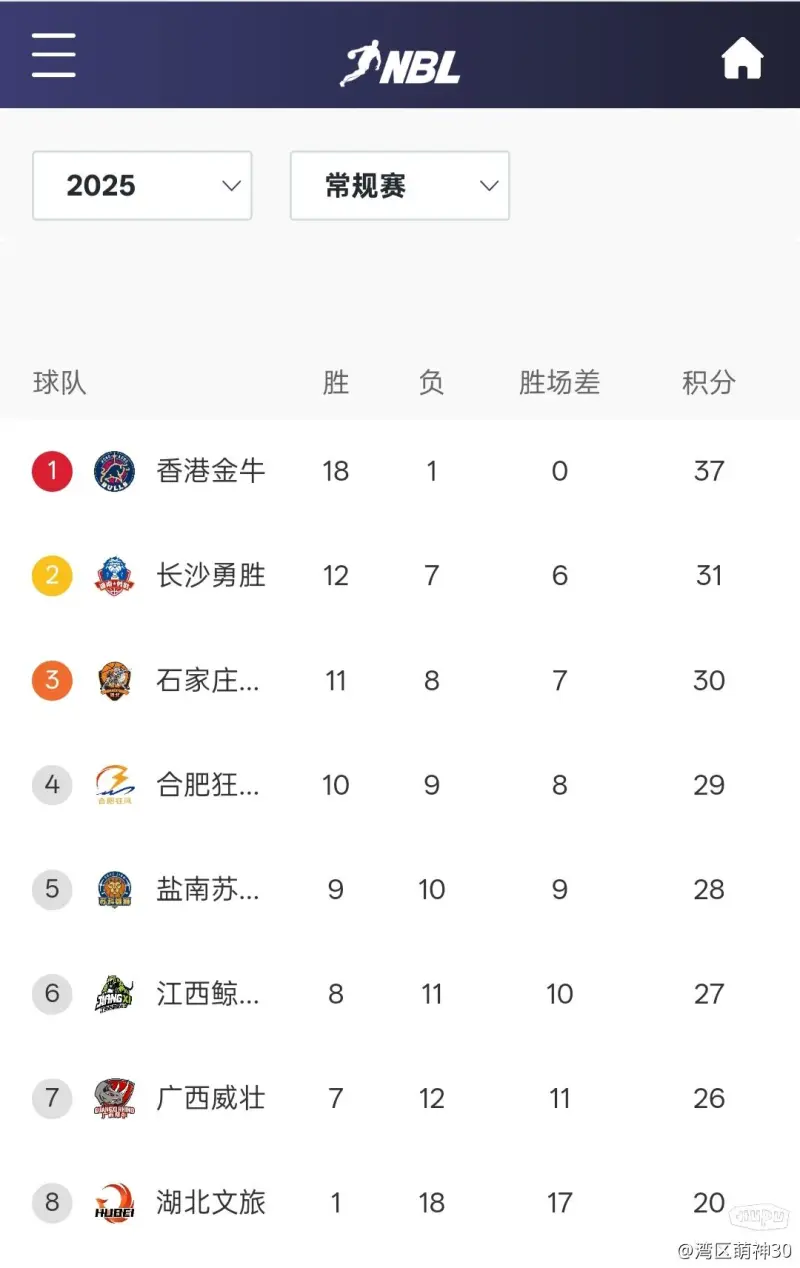Viewport: 800px width, 1268px height.
Task: Tap the 江西鲸 team emblem
Action: tap(115, 993)
